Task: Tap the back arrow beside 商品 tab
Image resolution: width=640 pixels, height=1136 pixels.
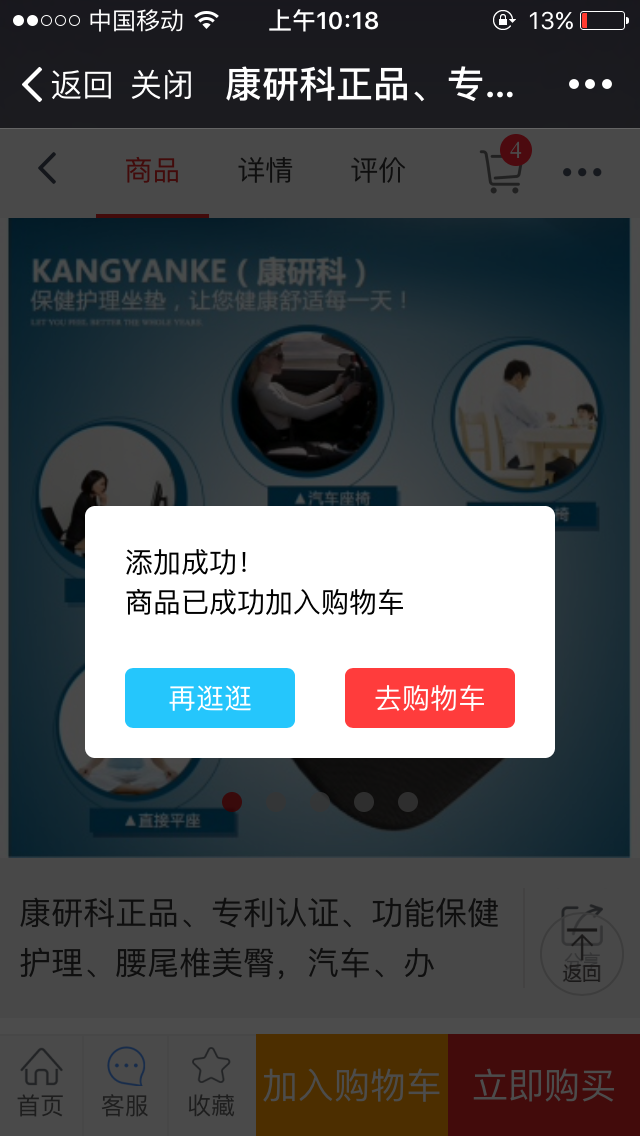Action: click(47, 169)
